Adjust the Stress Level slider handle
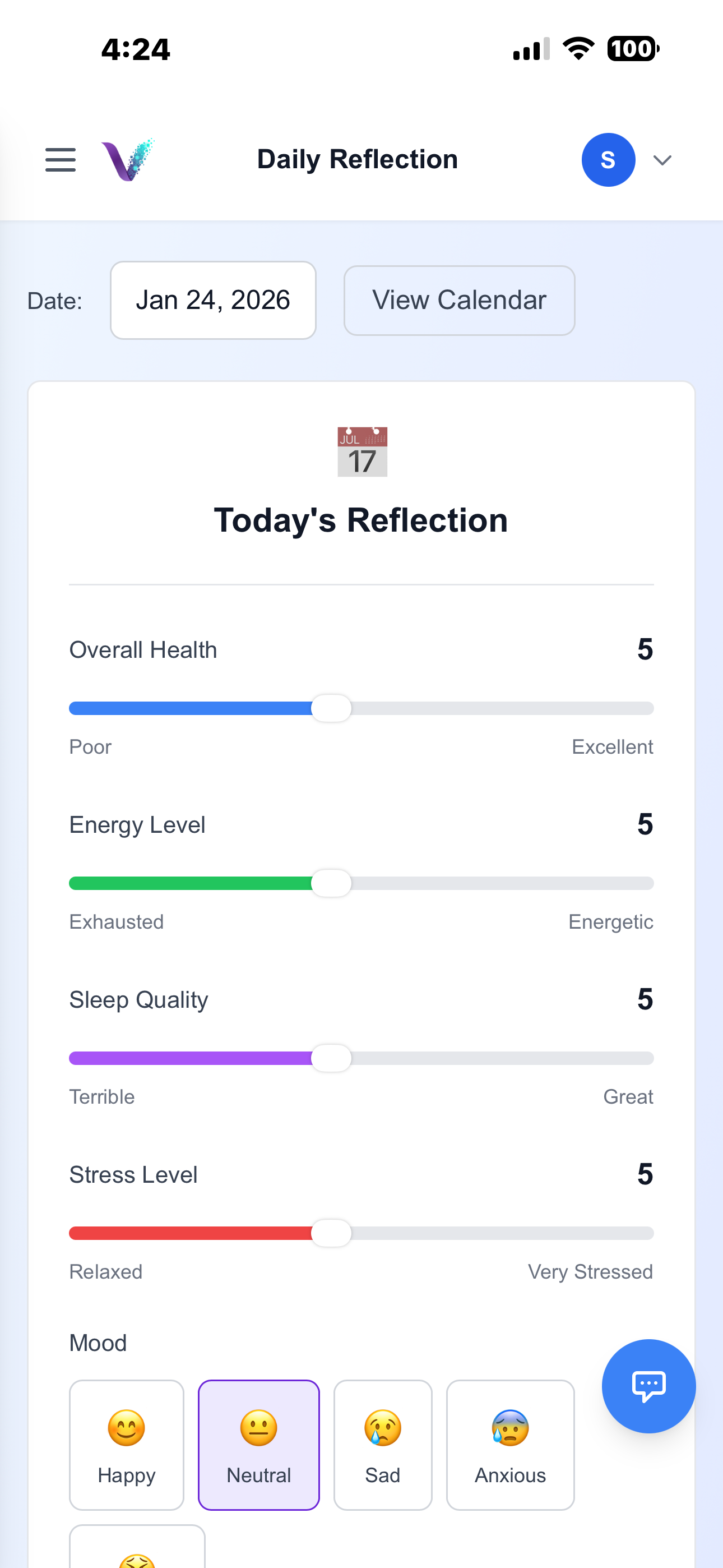This screenshot has height=1568, width=723. tap(332, 1233)
